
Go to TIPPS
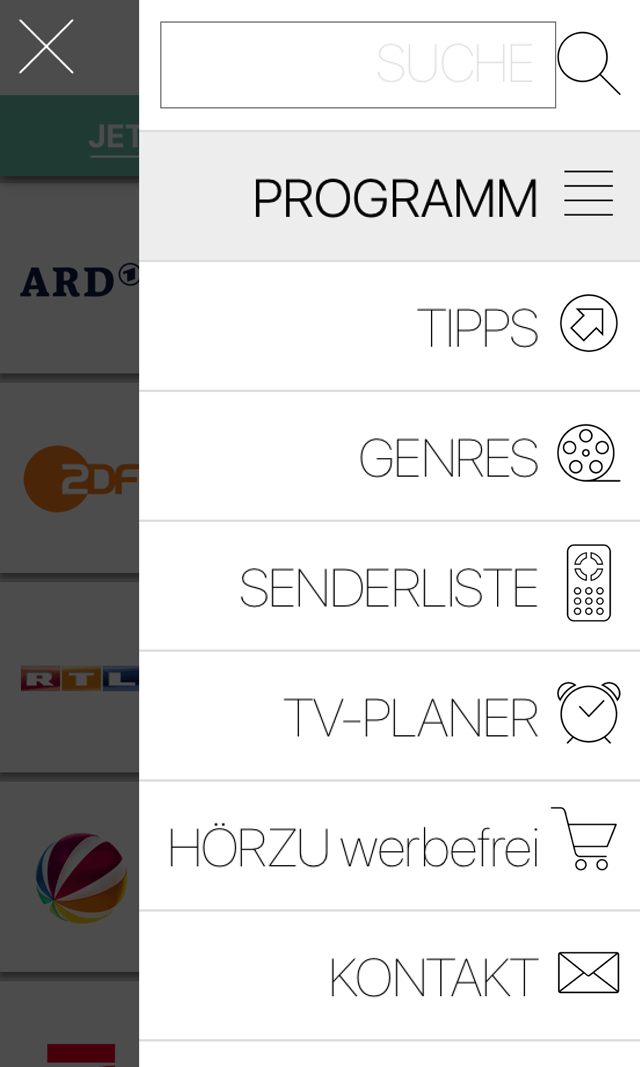click(478, 327)
